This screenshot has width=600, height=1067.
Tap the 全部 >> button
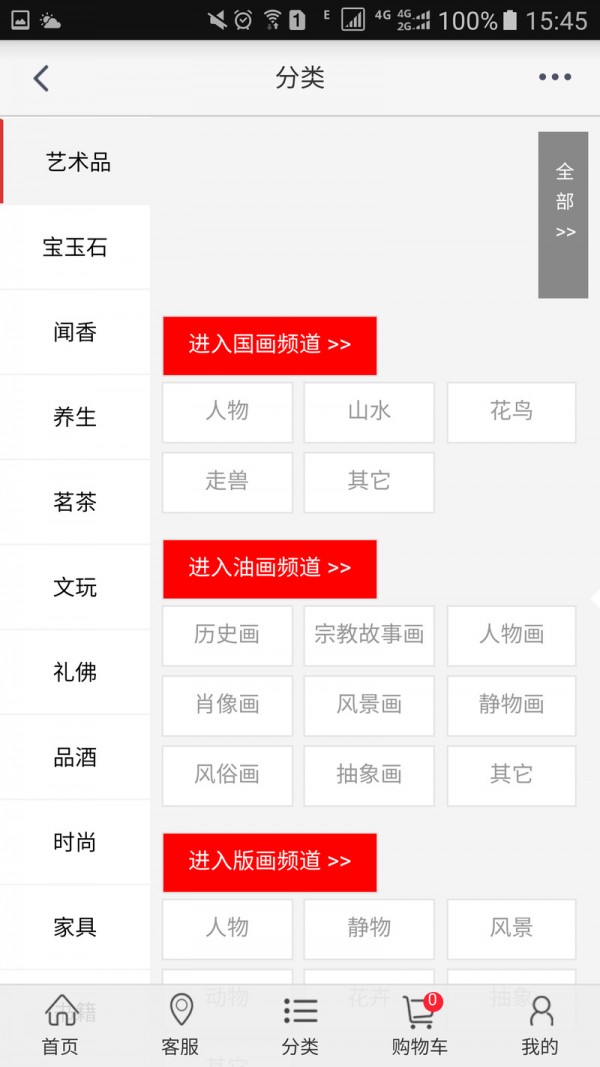coord(564,215)
